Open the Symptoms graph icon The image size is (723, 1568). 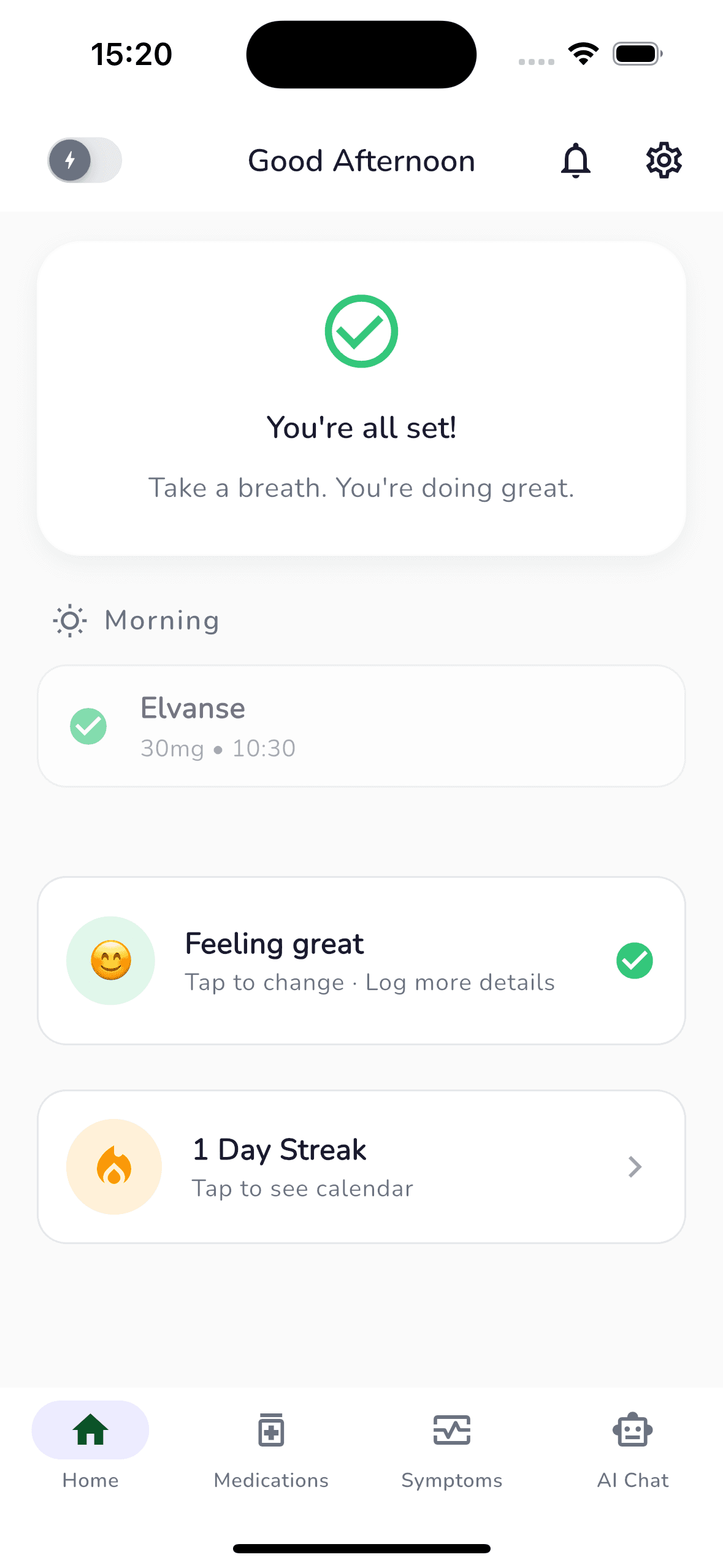click(452, 1431)
